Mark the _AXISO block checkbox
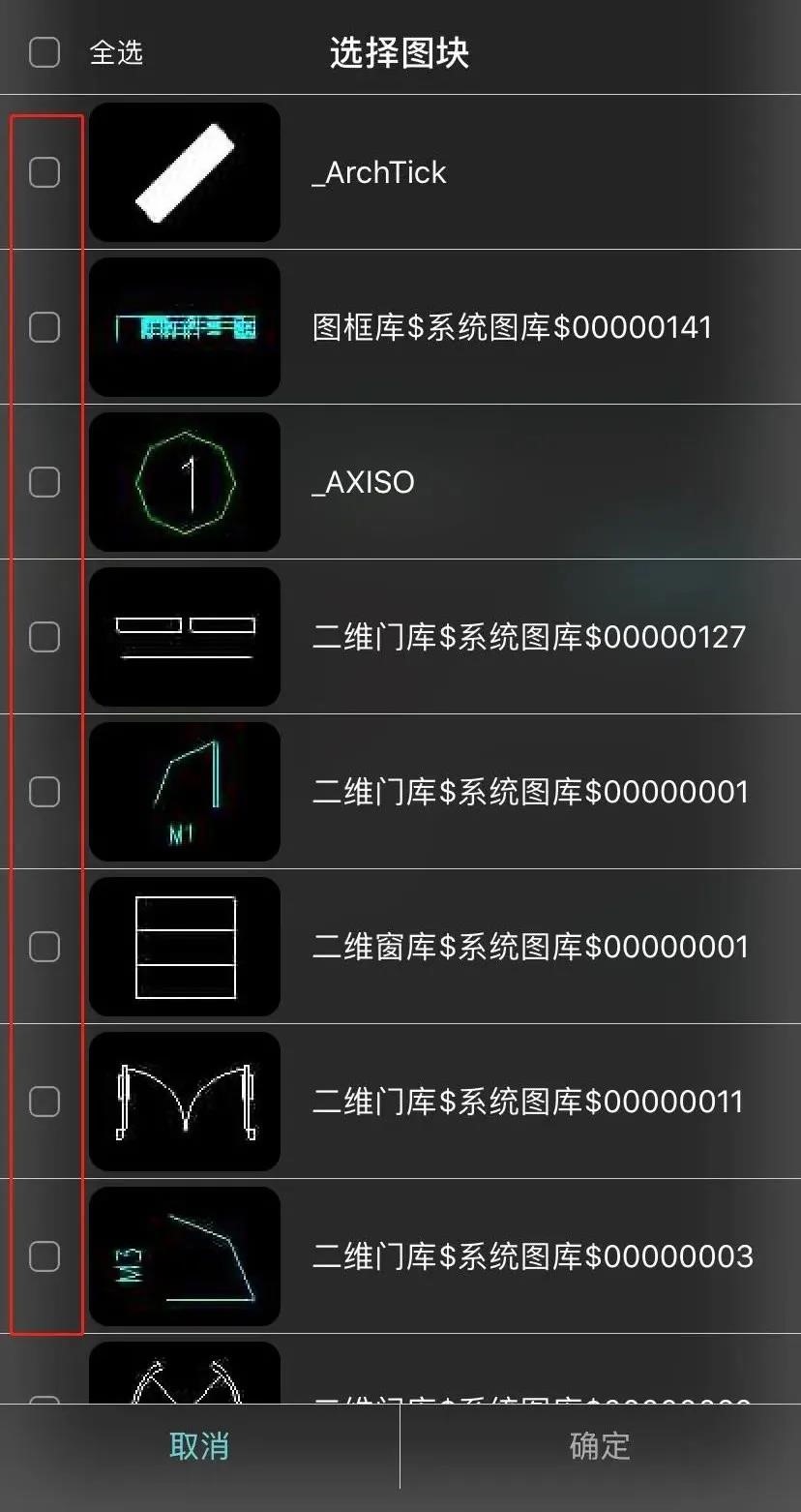This screenshot has height=1512, width=801. coord(44,482)
